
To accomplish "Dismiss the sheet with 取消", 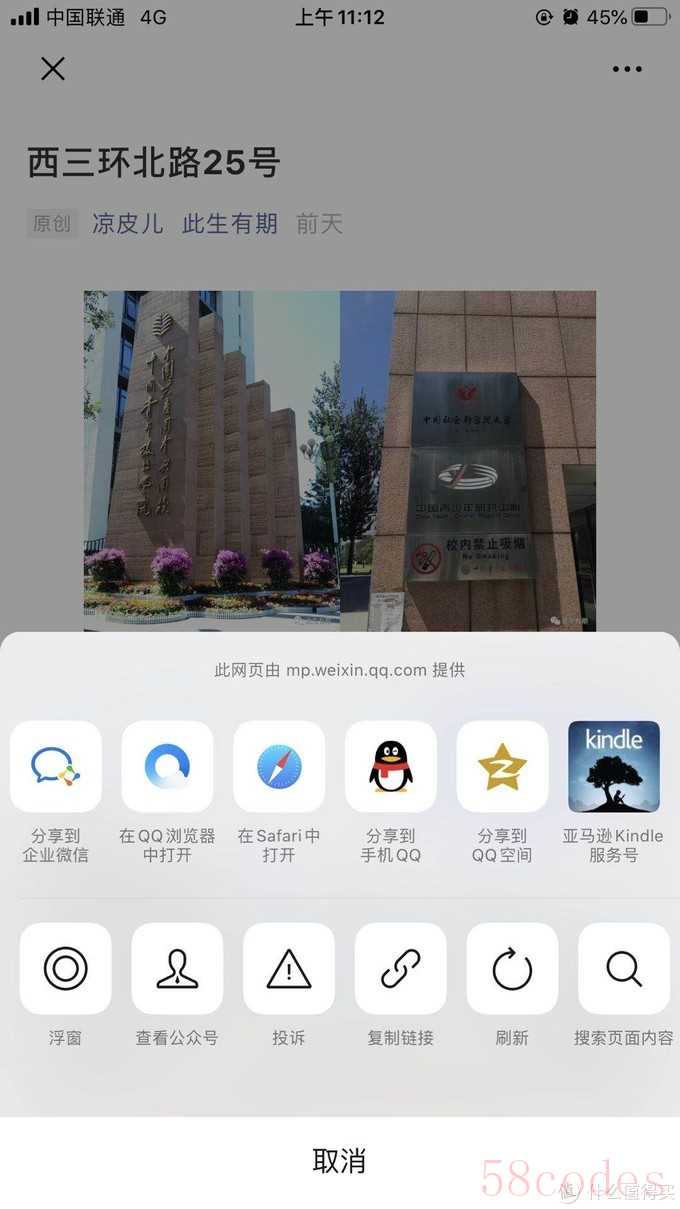I will coord(340,1161).
